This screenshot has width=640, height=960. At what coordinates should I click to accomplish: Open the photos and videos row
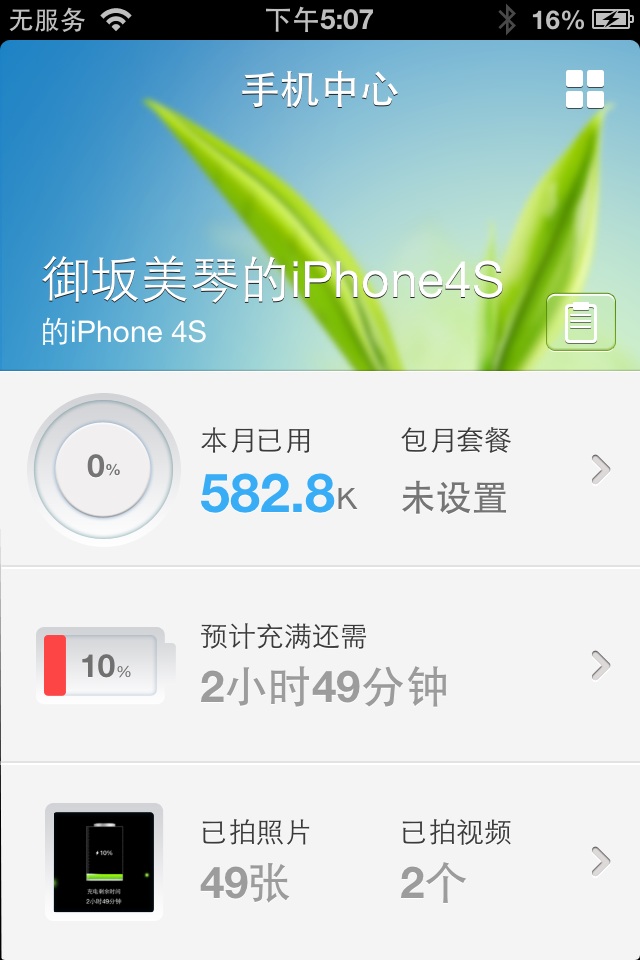(320, 861)
